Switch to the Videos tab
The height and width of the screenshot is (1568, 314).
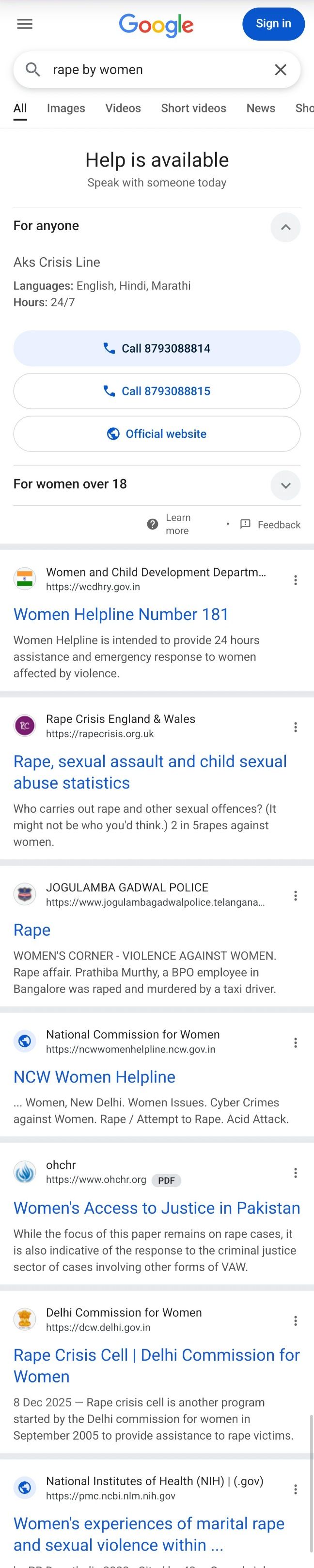123,109
